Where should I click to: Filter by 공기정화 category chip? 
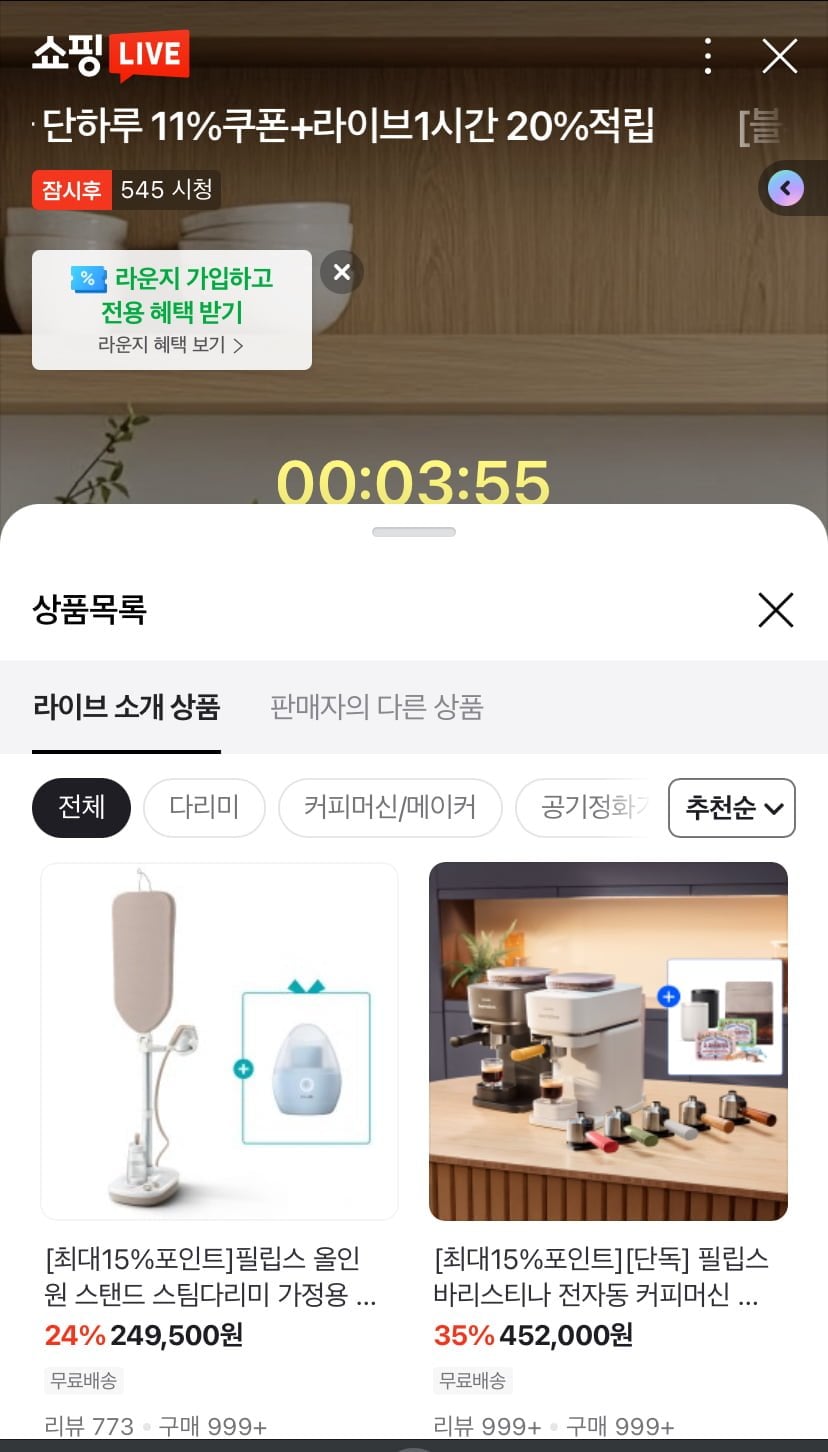(x=590, y=807)
